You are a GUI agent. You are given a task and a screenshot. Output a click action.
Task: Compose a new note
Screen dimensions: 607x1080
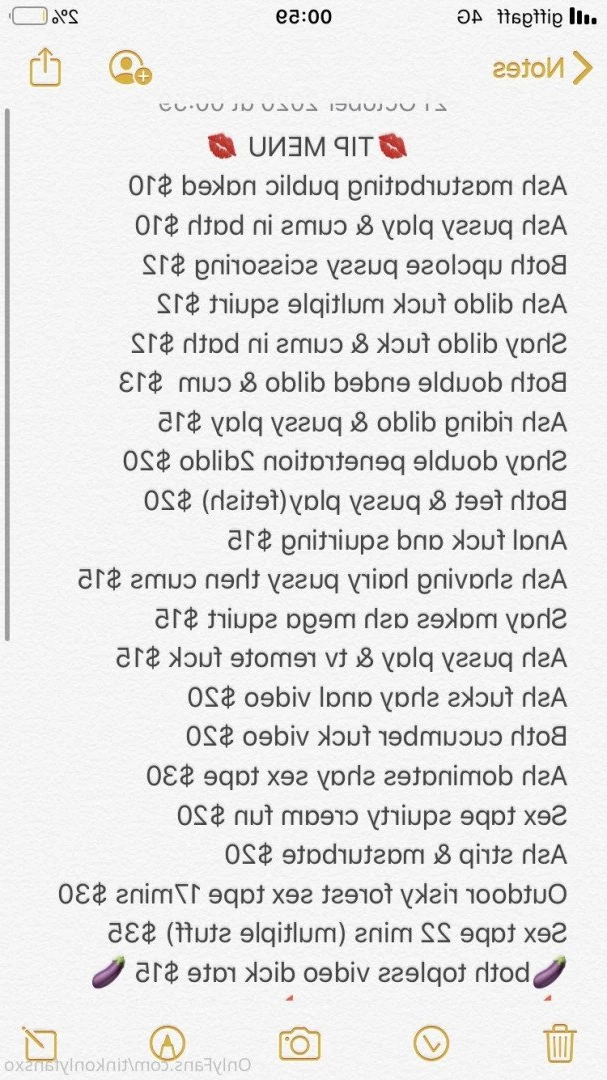[39, 1043]
